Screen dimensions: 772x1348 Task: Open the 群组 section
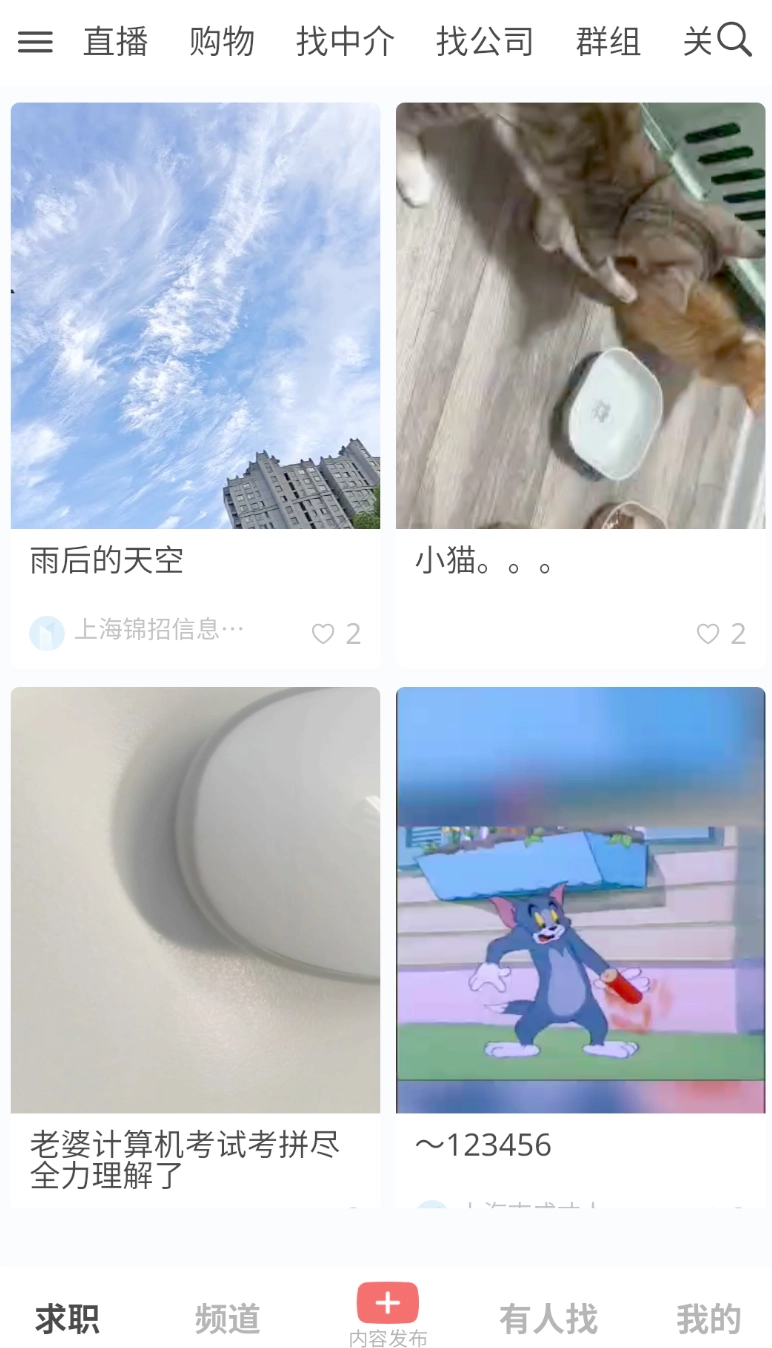tap(606, 40)
